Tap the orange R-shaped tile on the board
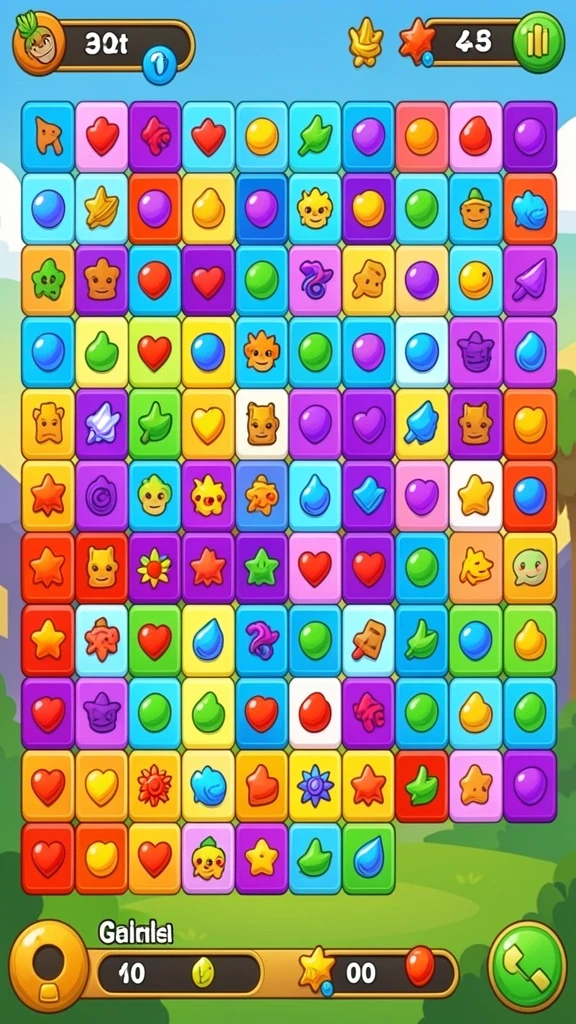The width and height of the screenshot is (576, 1024). click(48, 136)
